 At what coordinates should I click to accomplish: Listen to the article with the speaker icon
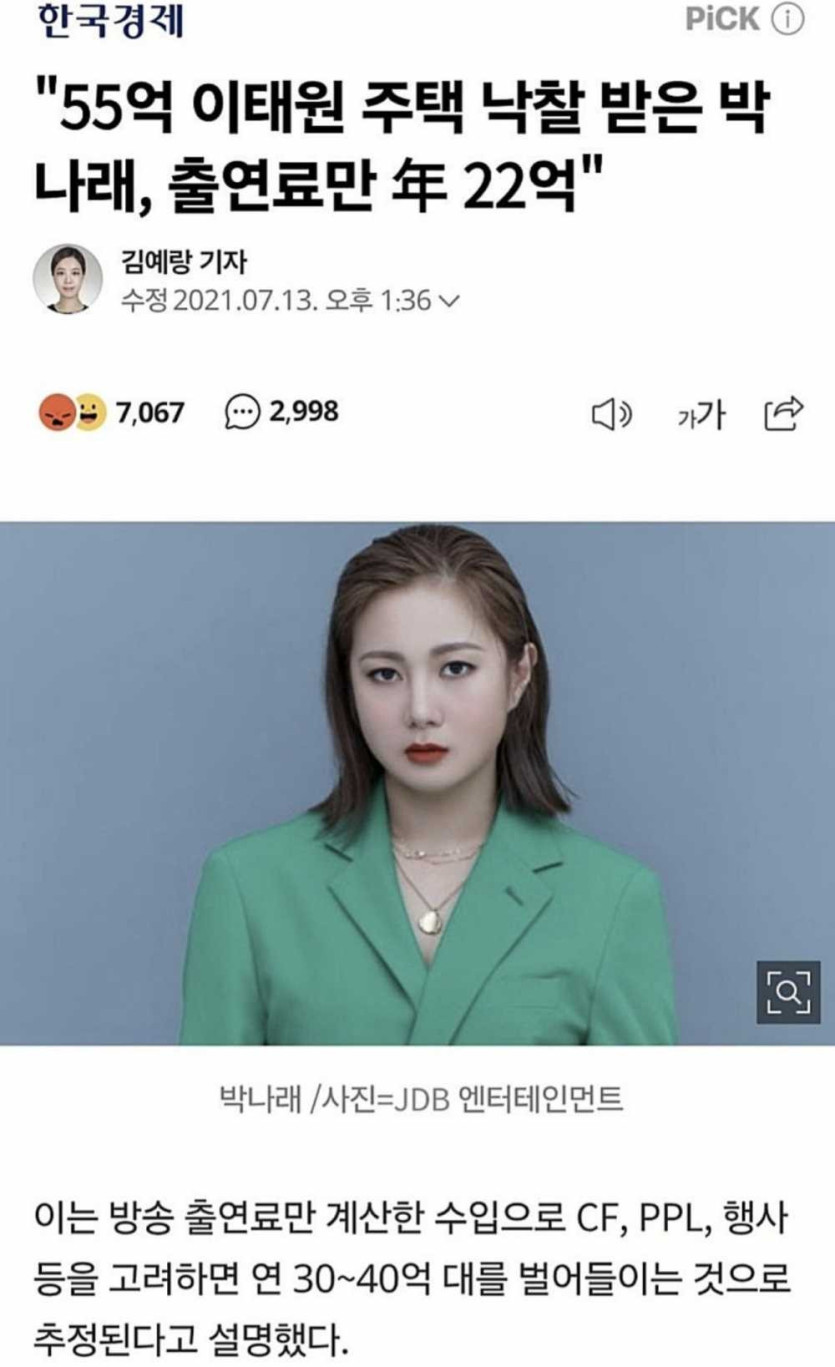(x=611, y=414)
